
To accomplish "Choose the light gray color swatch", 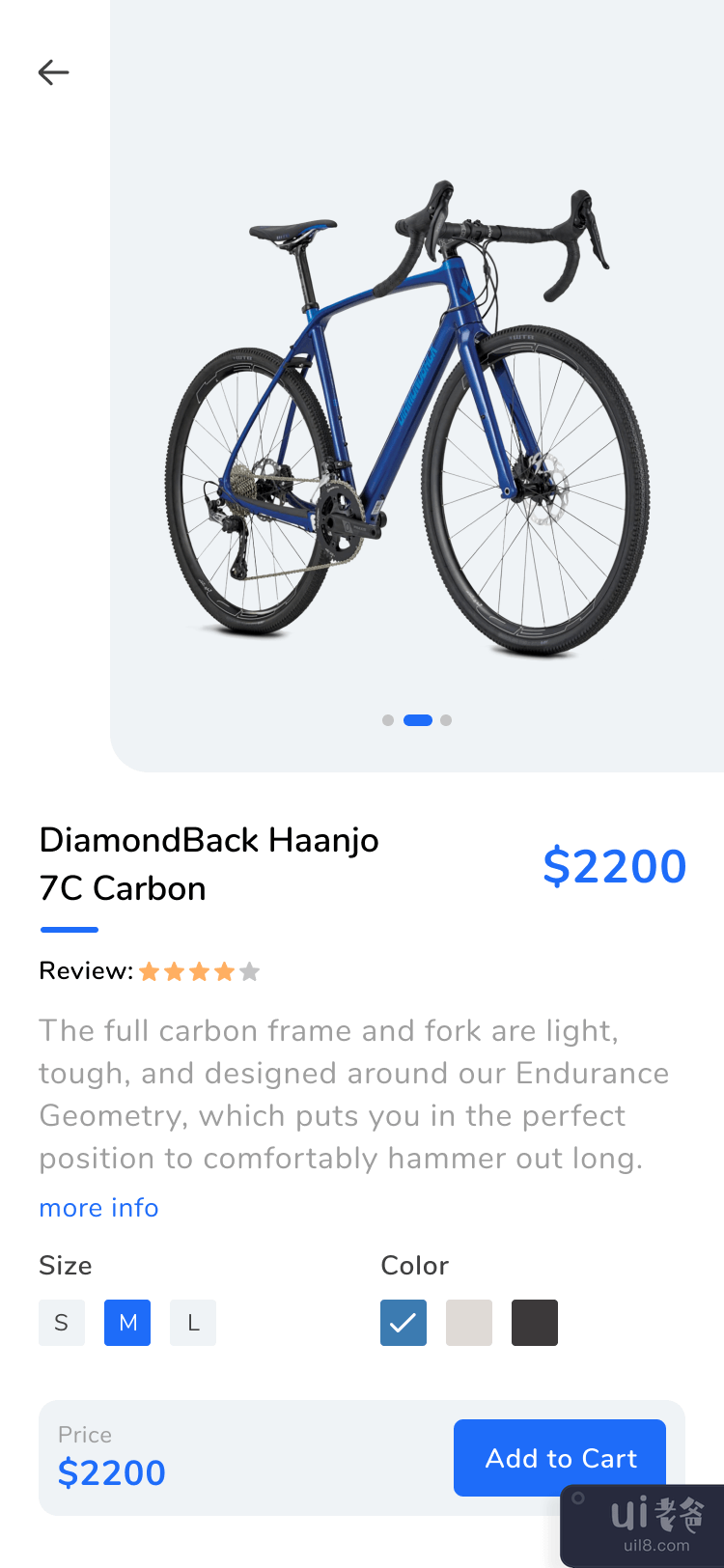I will (x=469, y=1323).
